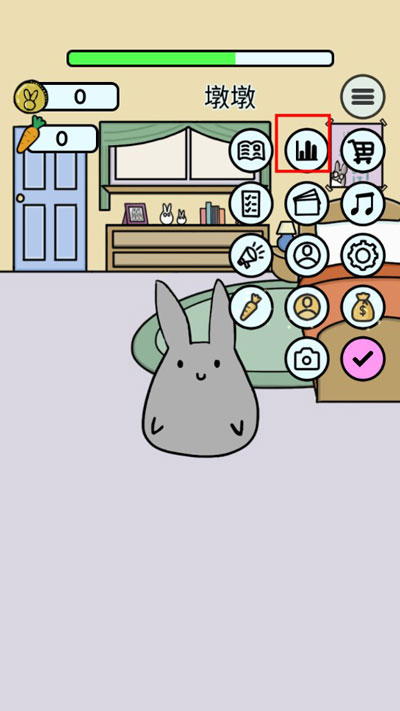Open the white profile icon
Image resolution: width=400 pixels, height=711 pixels.
pyautogui.click(x=307, y=255)
